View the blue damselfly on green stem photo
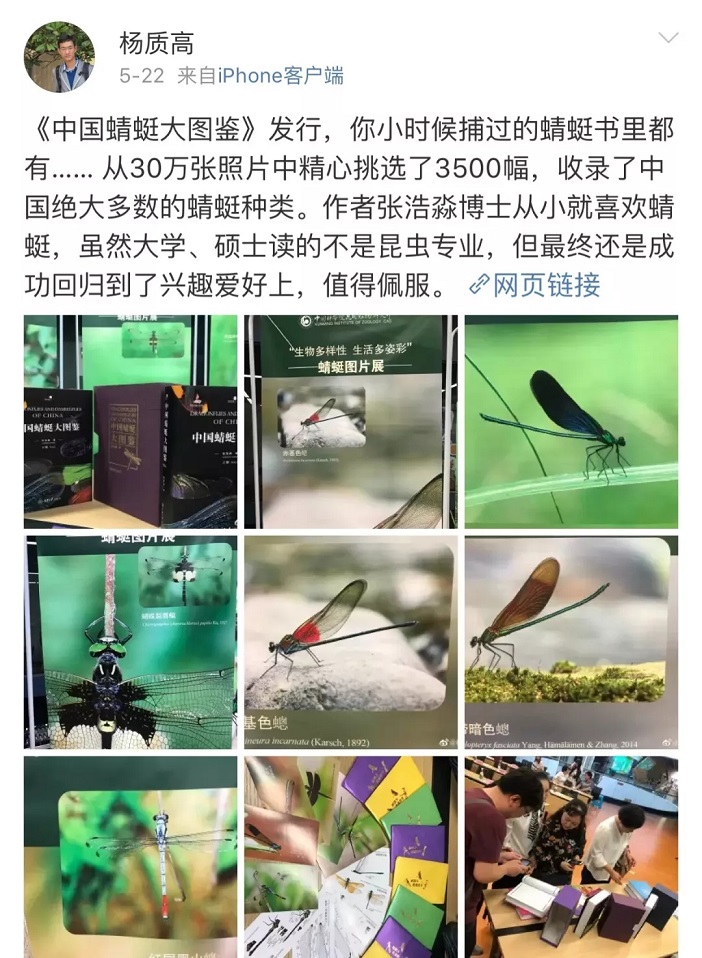This screenshot has height=958, width=702. pos(571,421)
